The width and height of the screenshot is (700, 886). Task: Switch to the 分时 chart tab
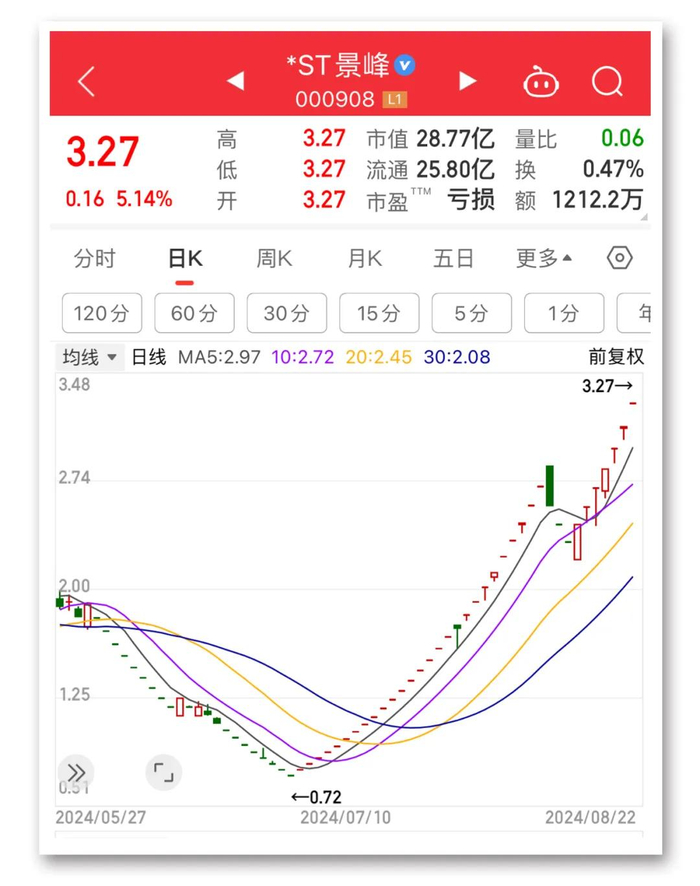(x=95, y=259)
